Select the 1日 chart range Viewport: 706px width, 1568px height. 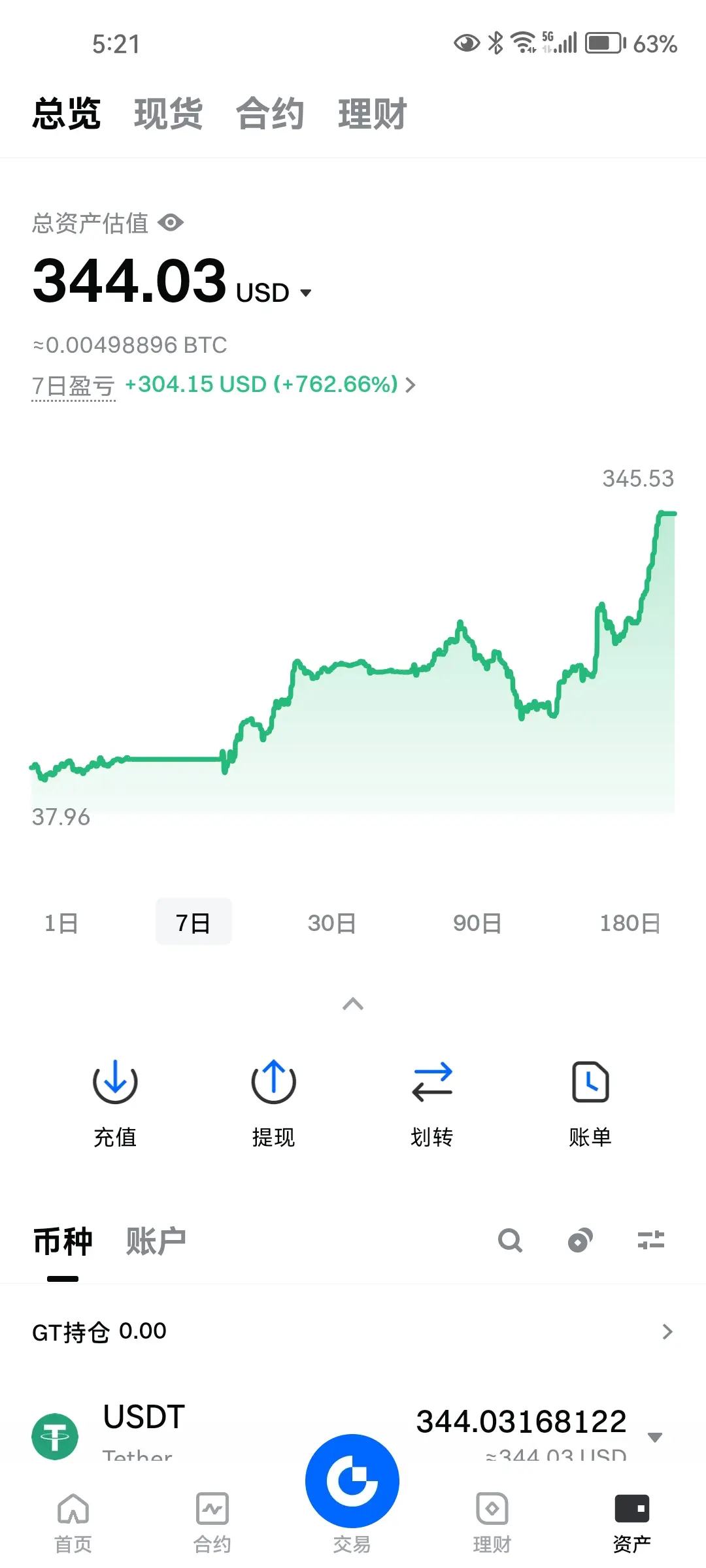tap(61, 923)
